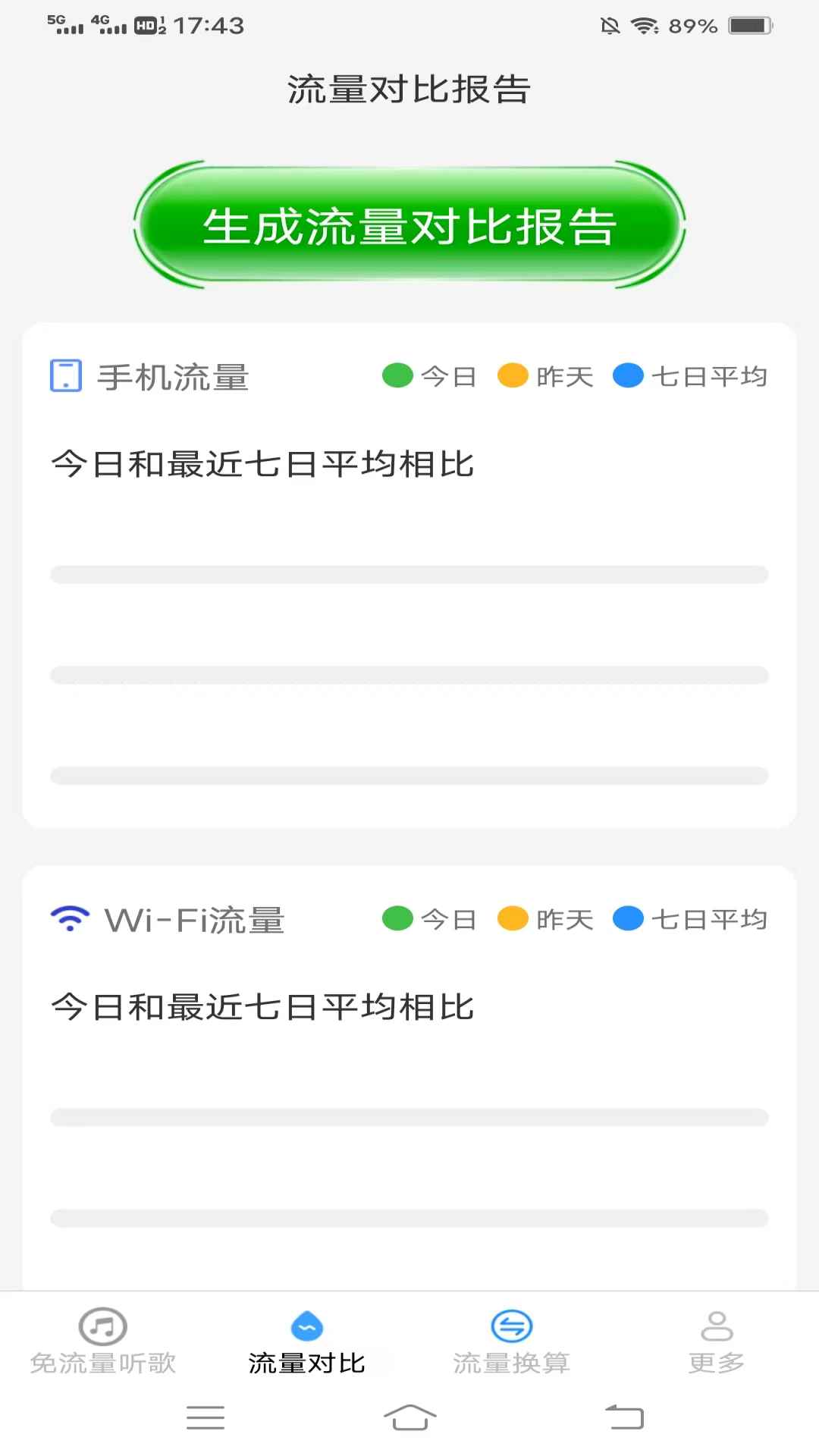Click the phone icon next to 手机流量
819x1456 pixels.
click(x=67, y=375)
